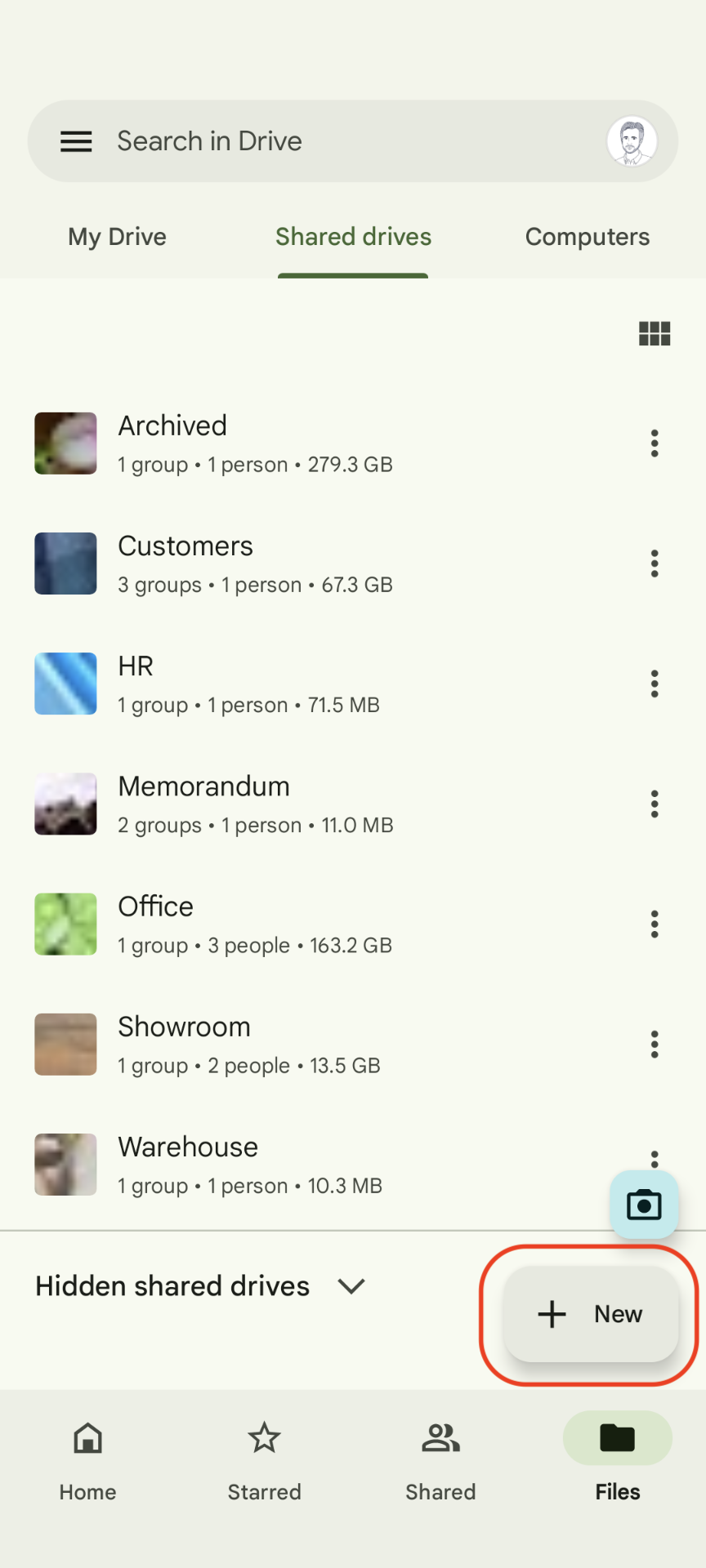
Task: Open more options for Archived drive
Action: tap(655, 443)
